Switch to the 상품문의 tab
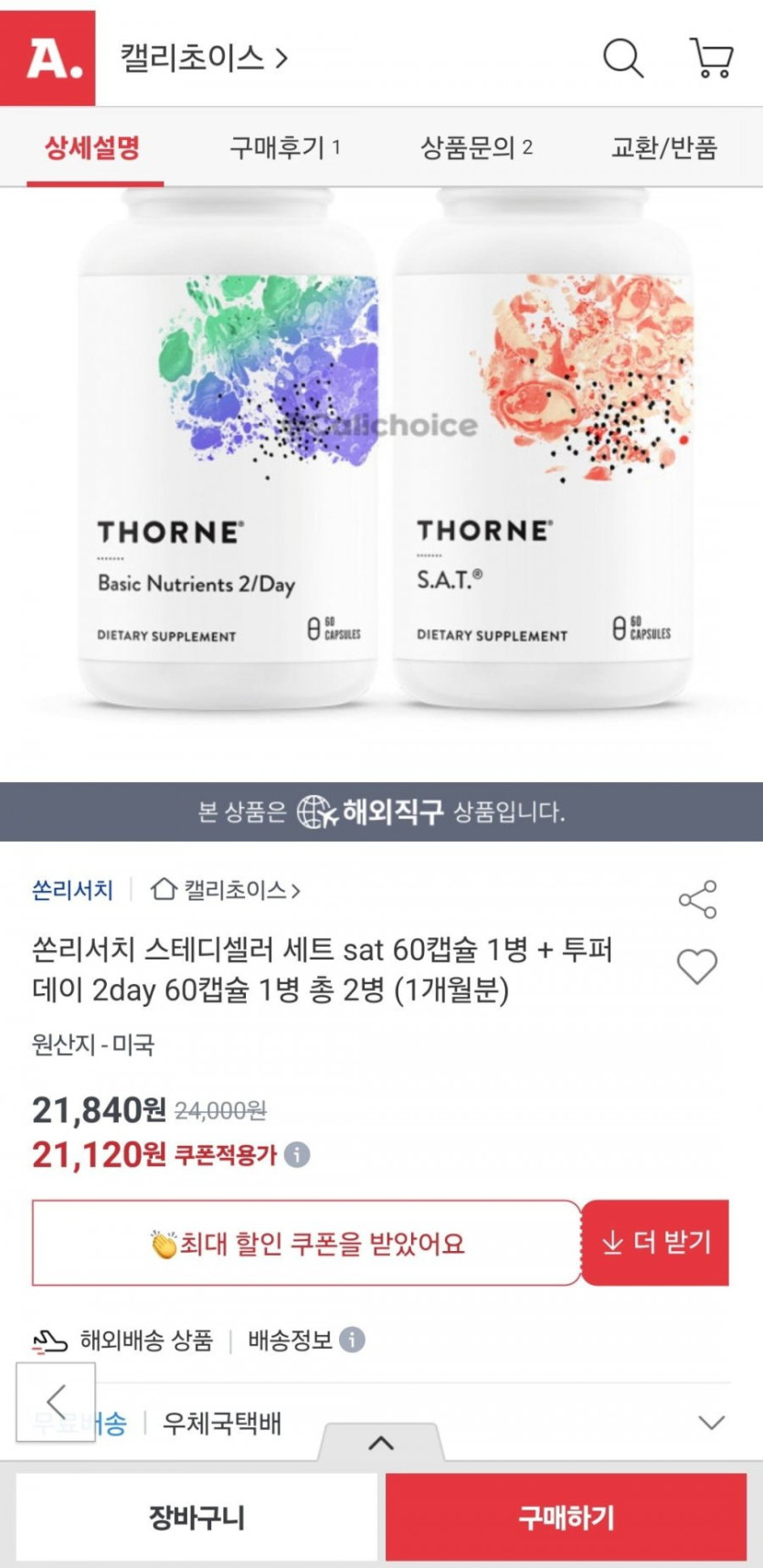 coord(476,147)
